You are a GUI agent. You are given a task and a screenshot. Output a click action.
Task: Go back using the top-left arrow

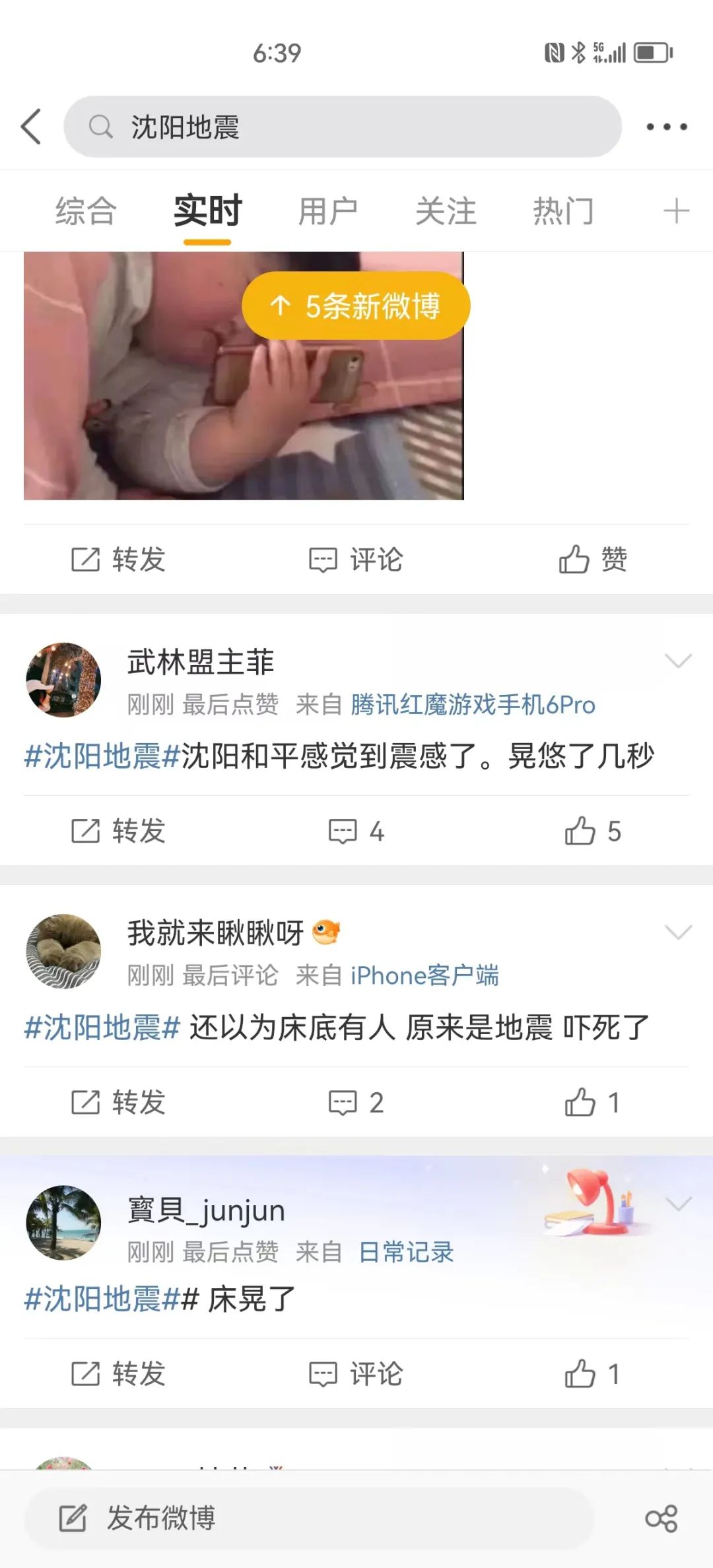click(31, 127)
